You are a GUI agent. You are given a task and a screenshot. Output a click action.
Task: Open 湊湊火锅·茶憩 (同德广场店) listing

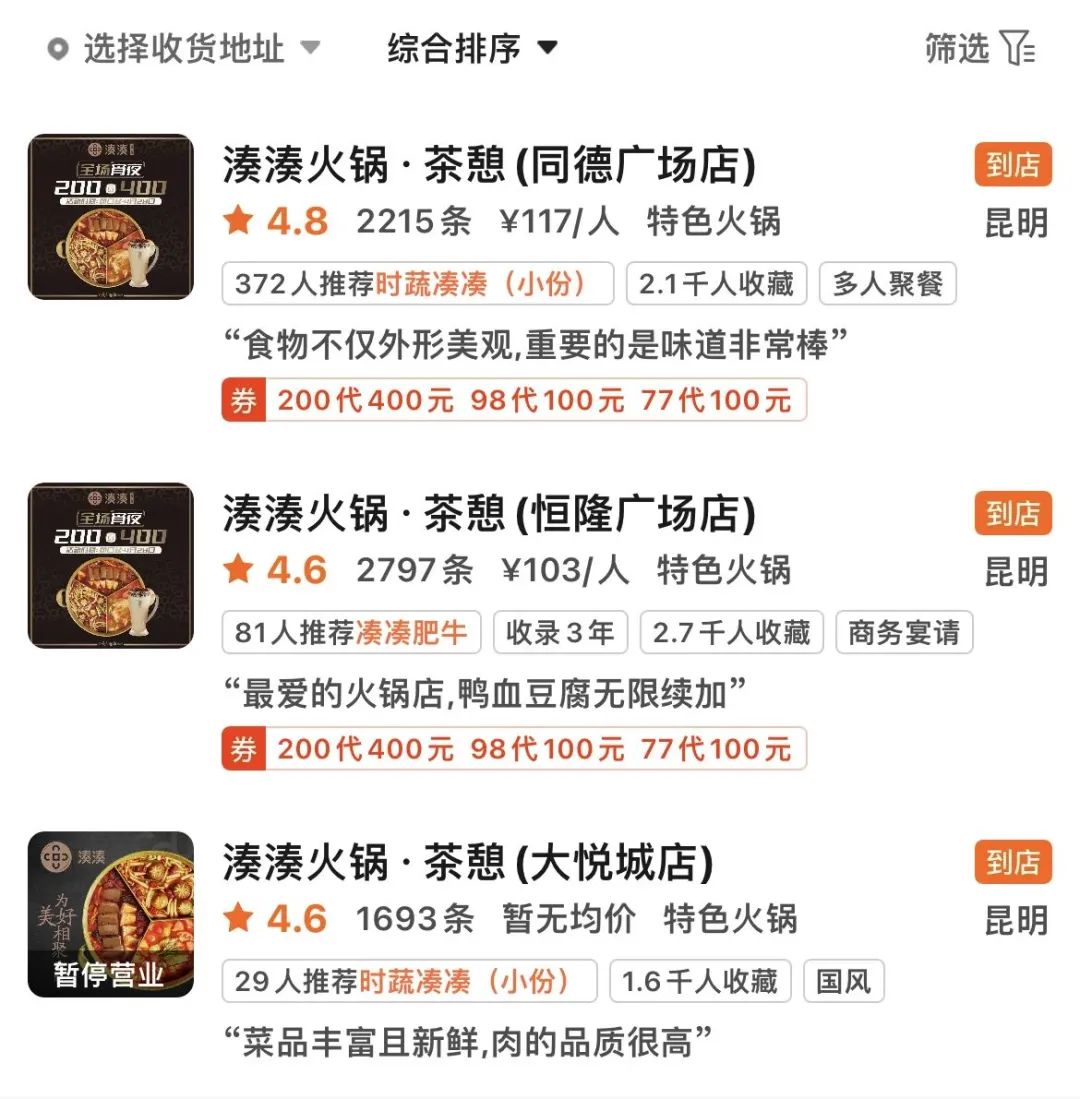tap(489, 166)
